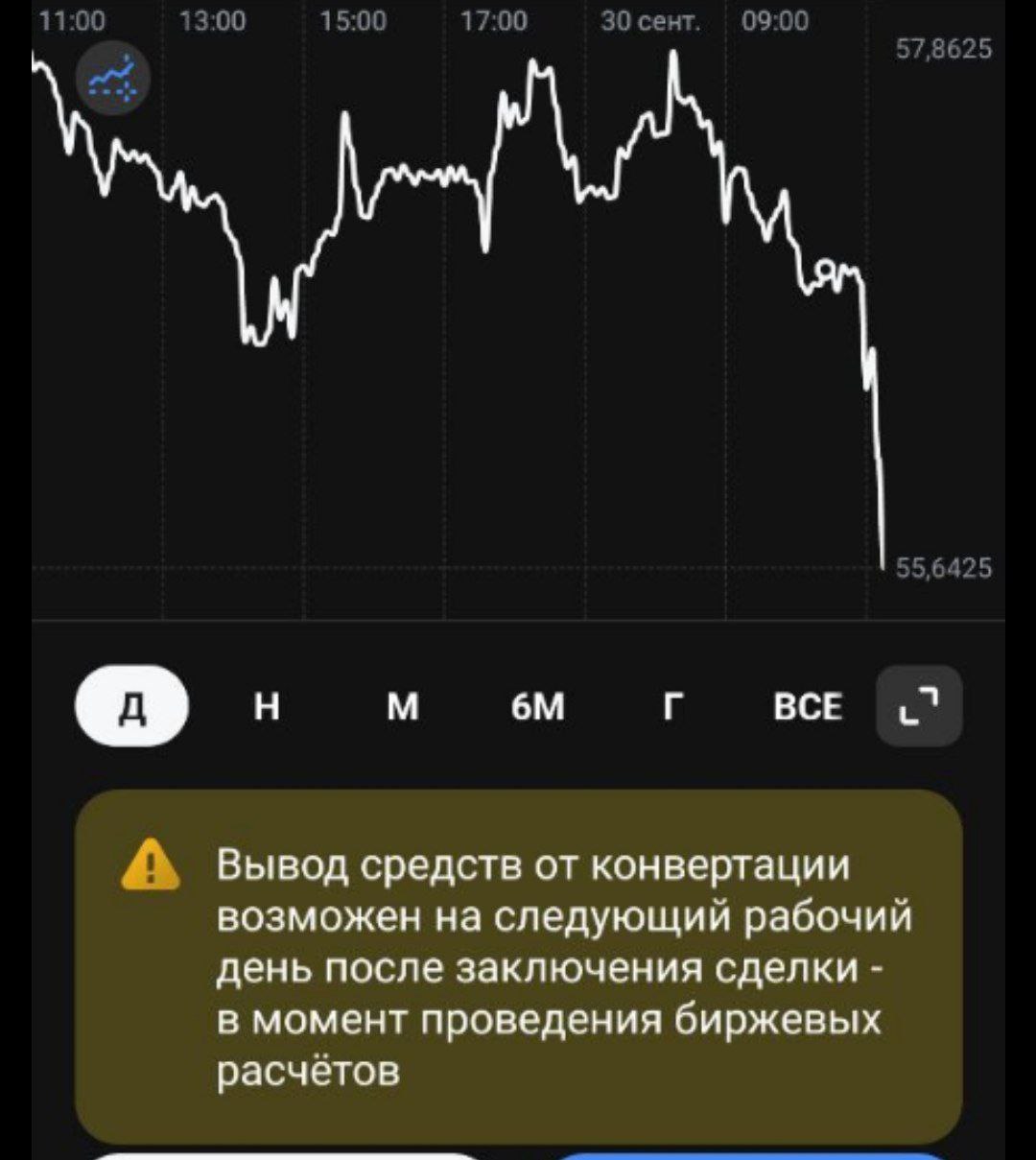Screen dimensions: 1036x1160
Task: Expand the chart to fullscreen
Action: pos(918,706)
